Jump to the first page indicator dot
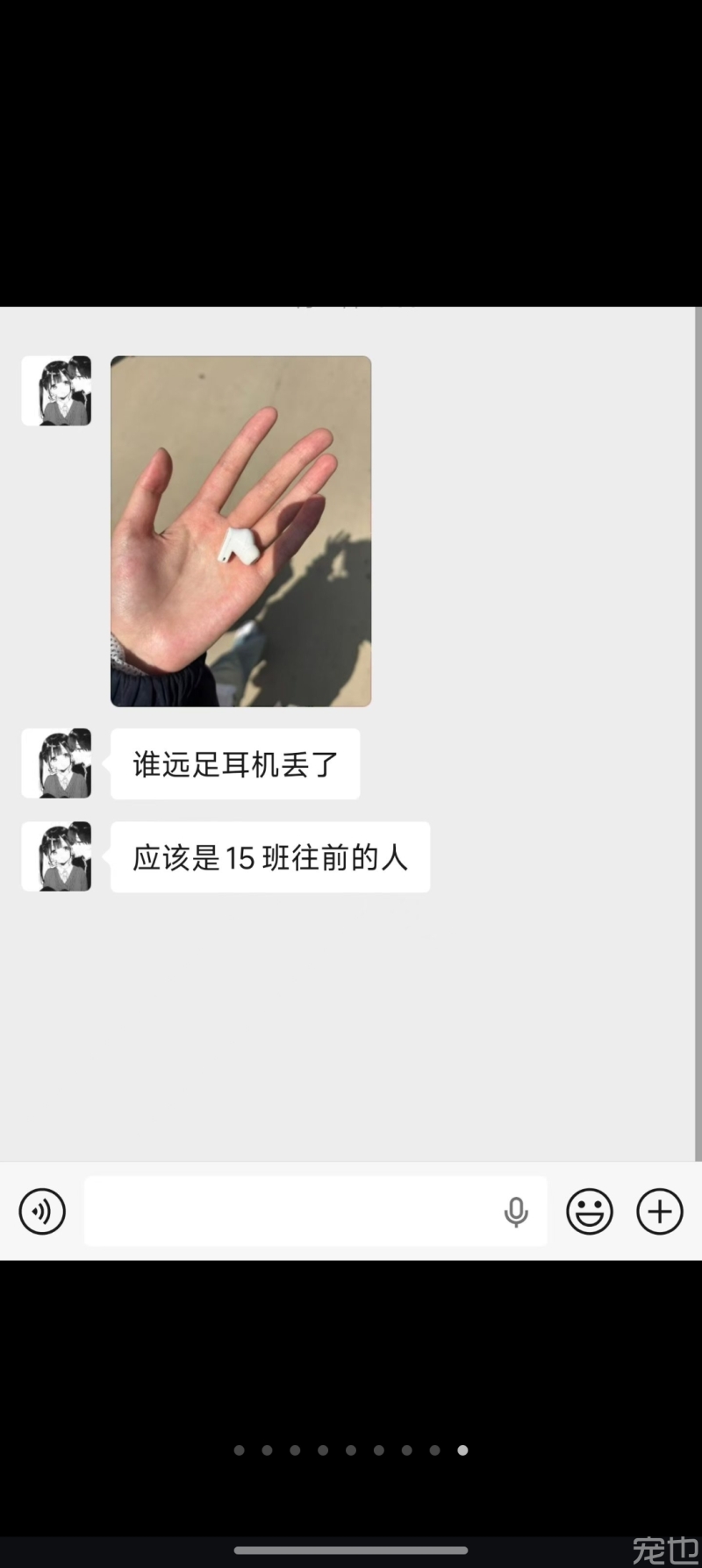Image resolution: width=702 pixels, height=1568 pixels. tap(239, 1450)
